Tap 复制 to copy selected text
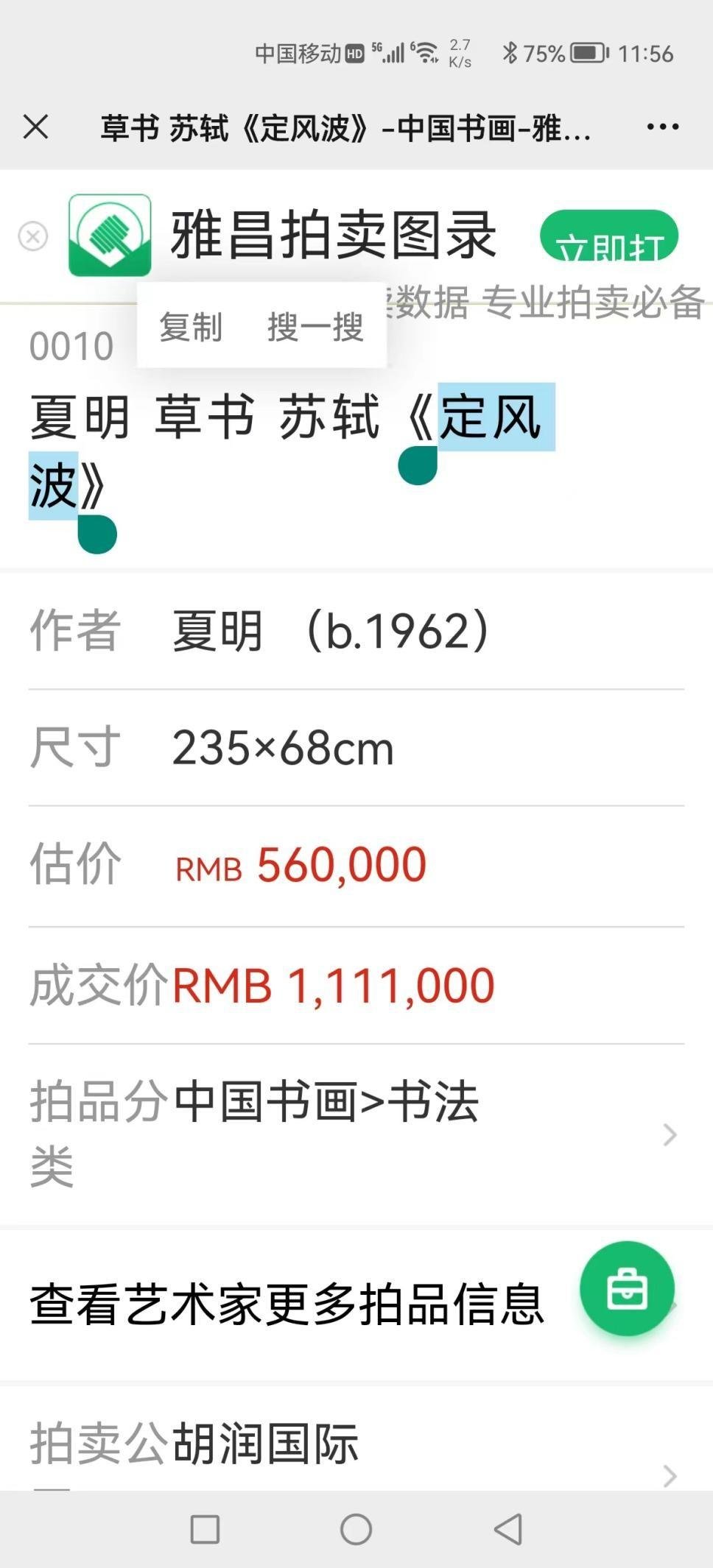713x1568 pixels. point(191,326)
